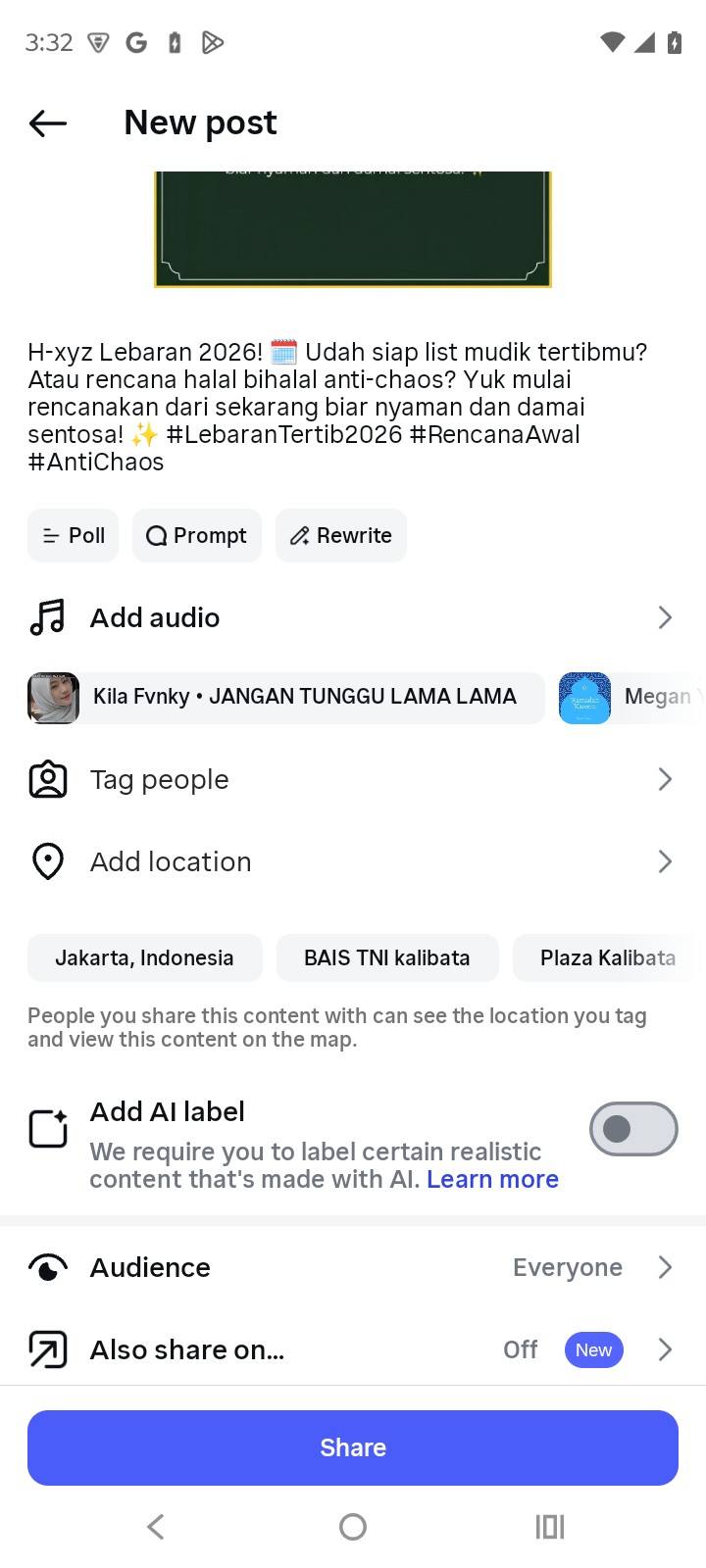Go back from the New post screen
The image size is (706, 1568).
pyautogui.click(x=48, y=123)
